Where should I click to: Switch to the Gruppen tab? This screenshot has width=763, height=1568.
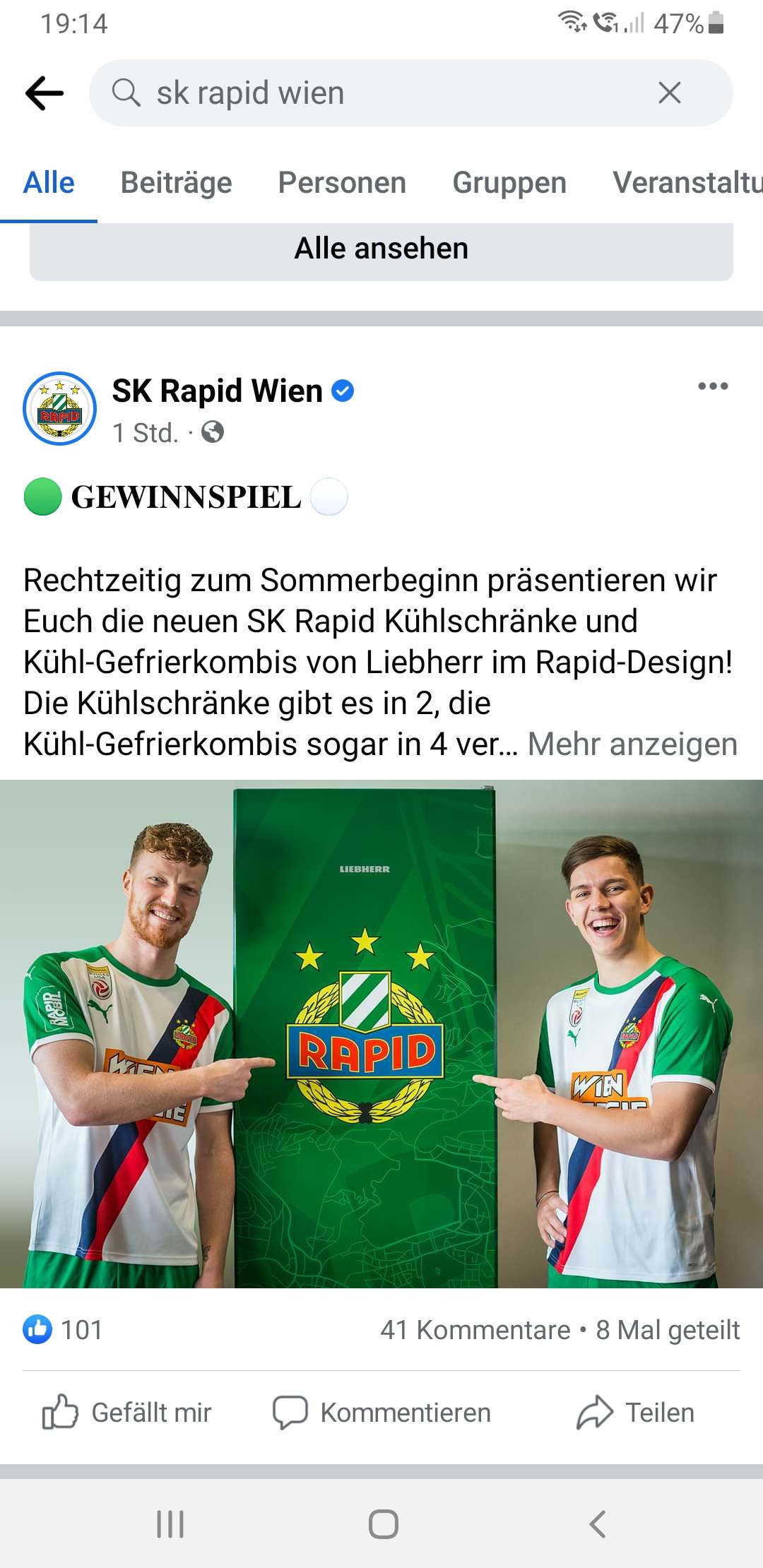point(509,182)
